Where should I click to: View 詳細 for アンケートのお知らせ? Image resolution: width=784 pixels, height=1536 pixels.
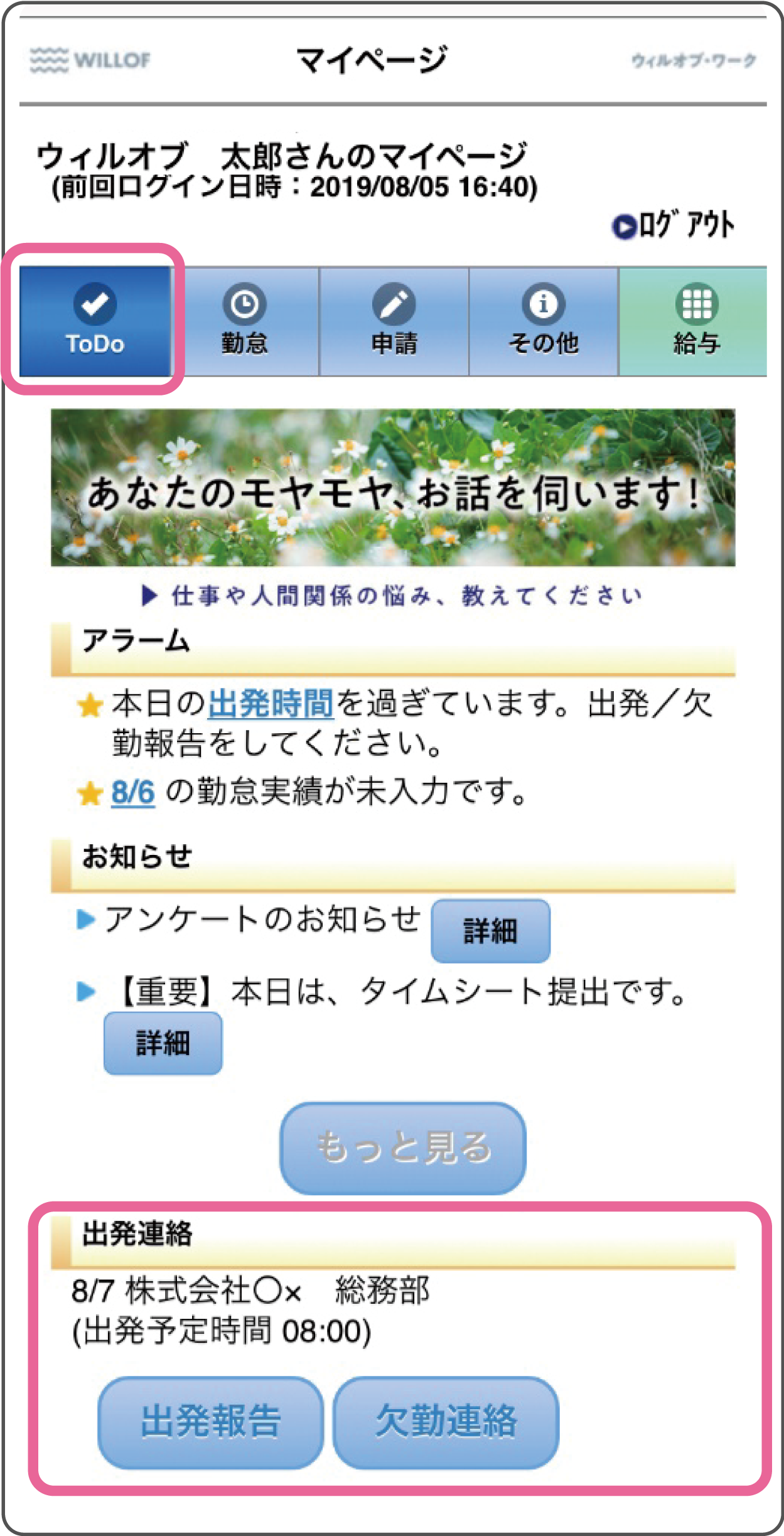tap(490, 931)
